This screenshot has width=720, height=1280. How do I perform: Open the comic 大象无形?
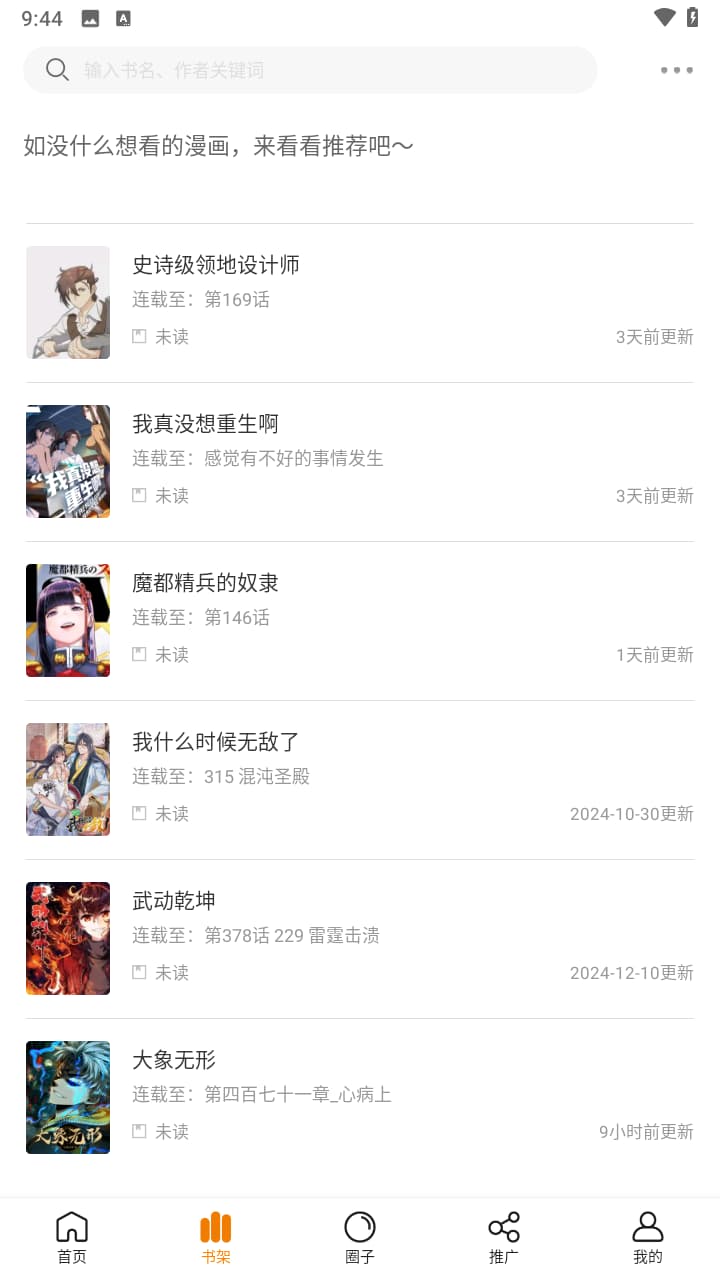(174, 1059)
